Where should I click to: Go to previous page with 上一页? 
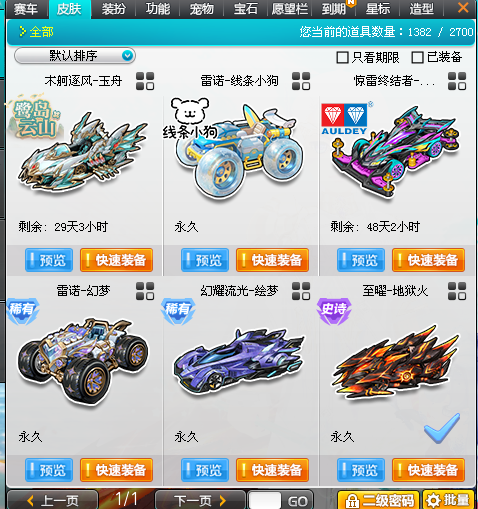(53, 500)
